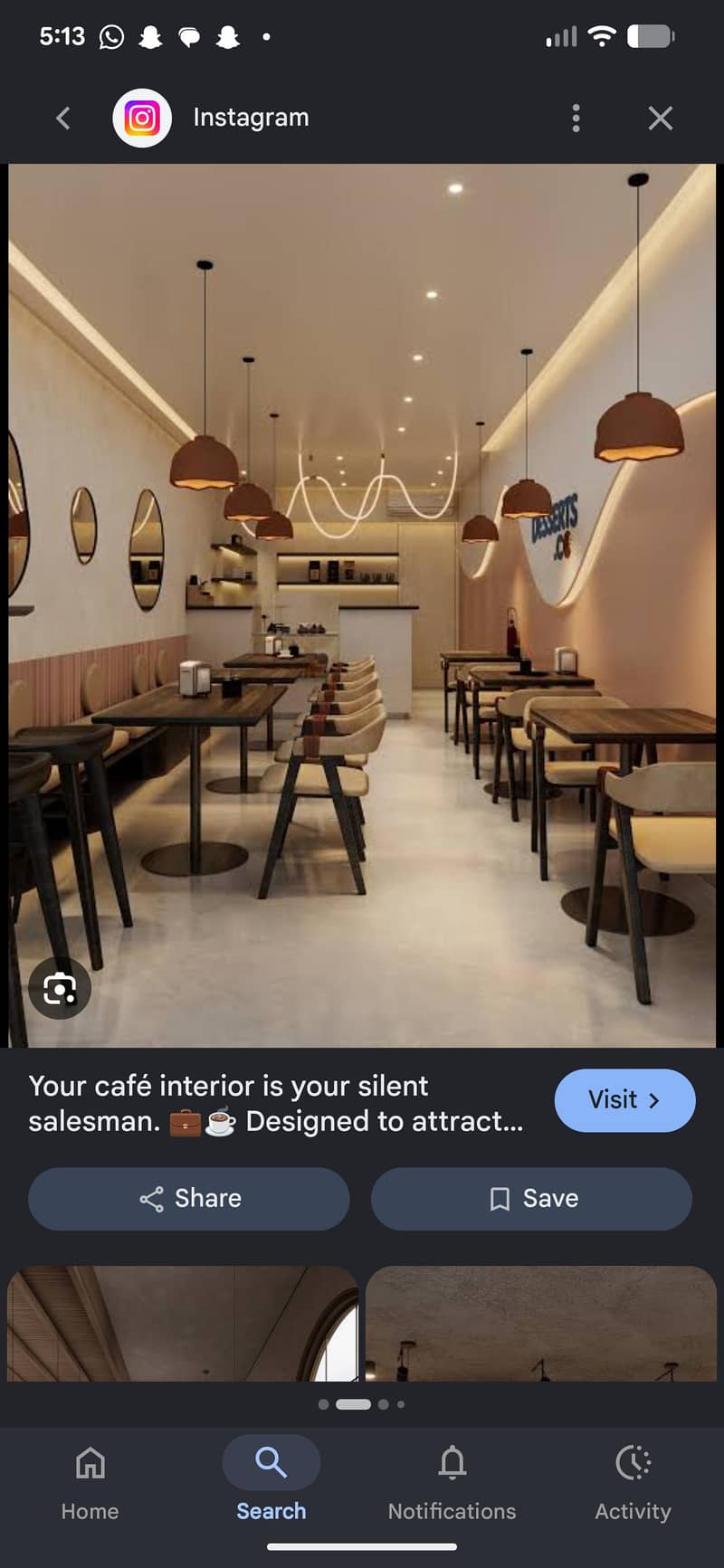Open the right related image with dark ceiling
Viewport: 724px width, 1568px height.
point(541,1323)
